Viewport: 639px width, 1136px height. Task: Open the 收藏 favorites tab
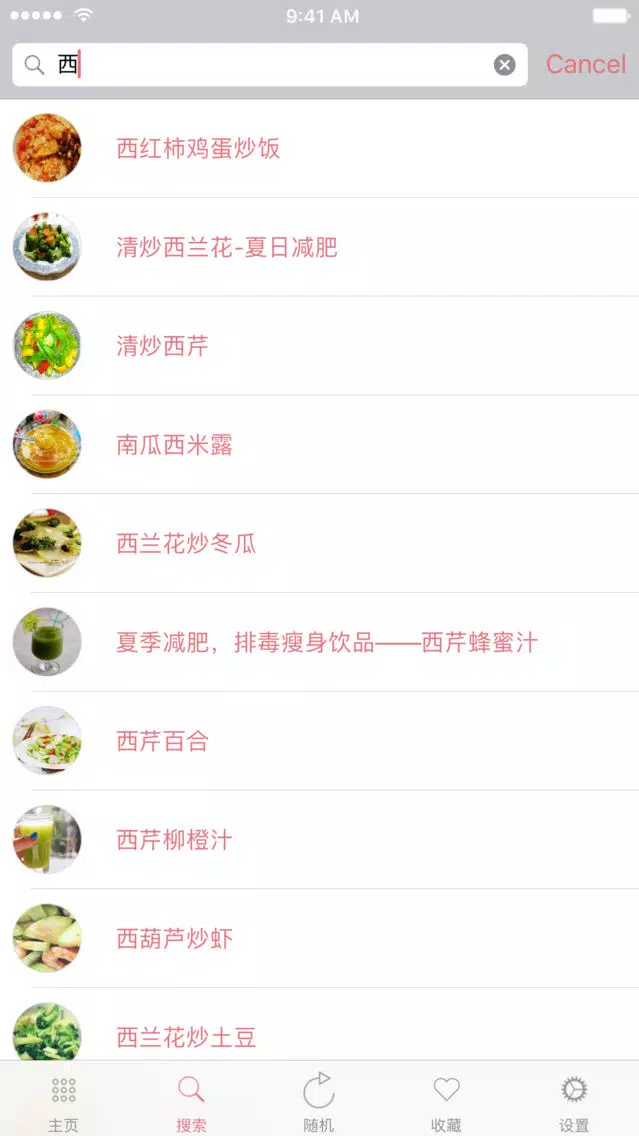click(446, 1103)
